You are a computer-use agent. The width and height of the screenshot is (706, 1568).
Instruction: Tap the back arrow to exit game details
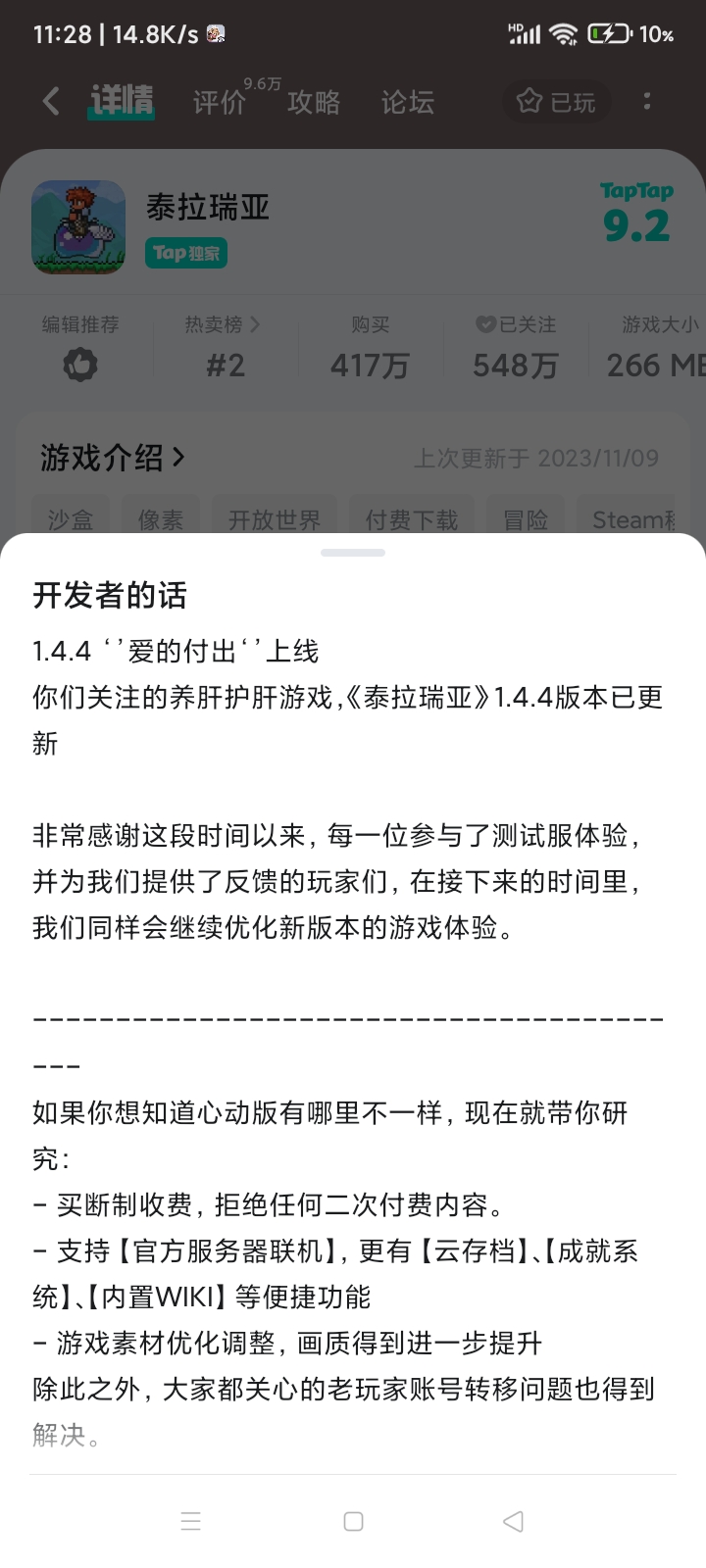(49, 102)
